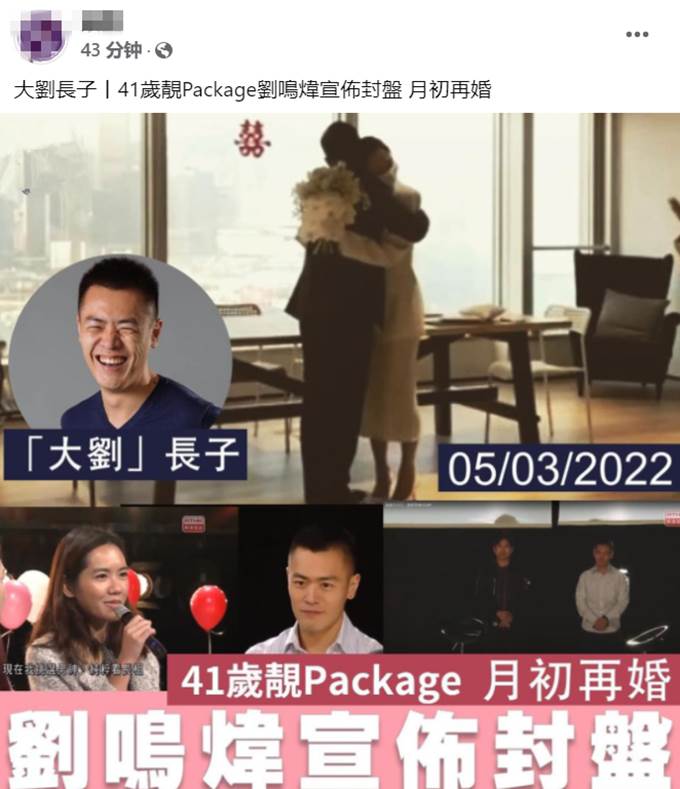The height and width of the screenshot is (789, 680).
Task: Open the poster's profile picture
Action: 44,35
